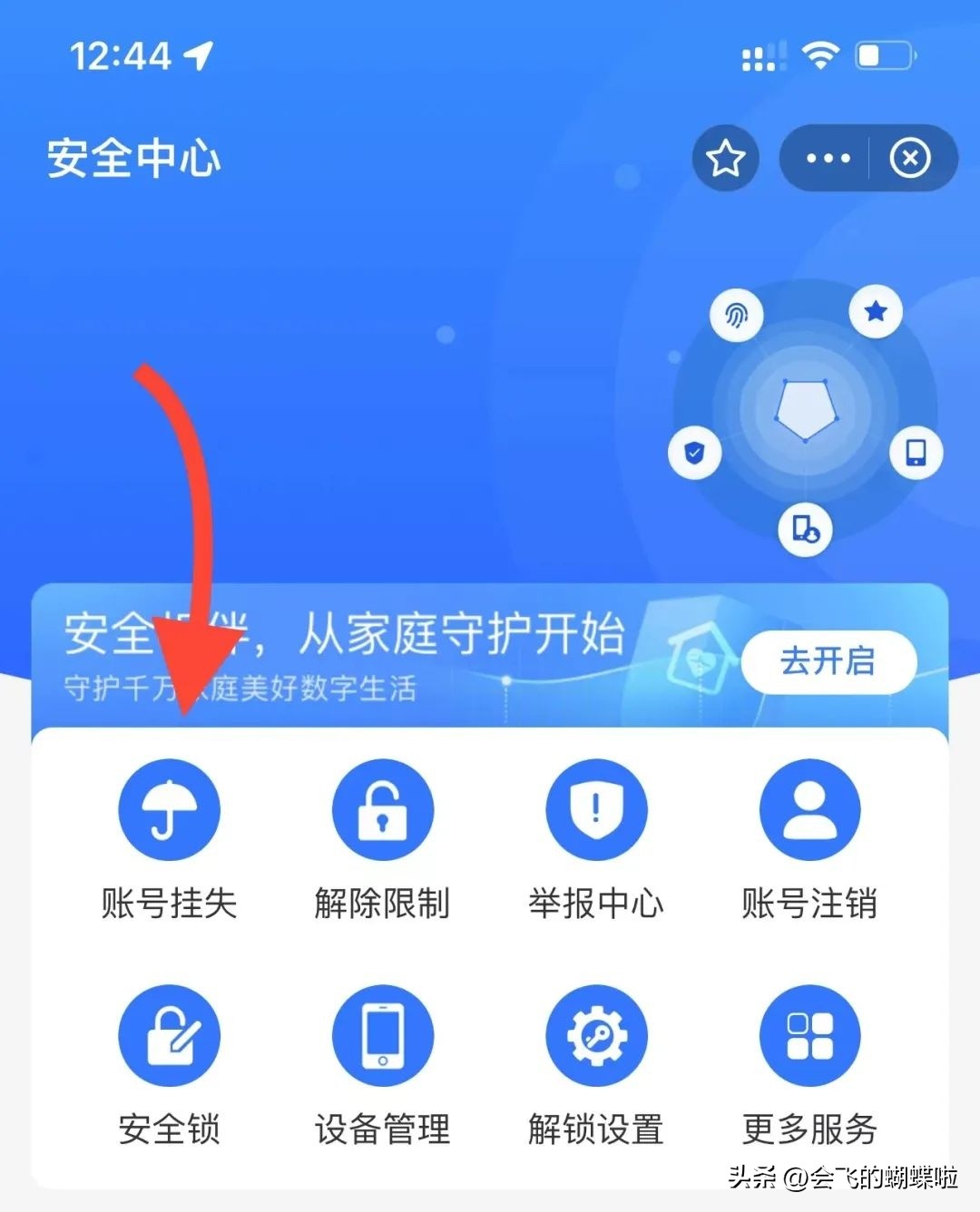Select the star icon above the pentagon graphic
The width and height of the screenshot is (980, 1212).
(875, 312)
